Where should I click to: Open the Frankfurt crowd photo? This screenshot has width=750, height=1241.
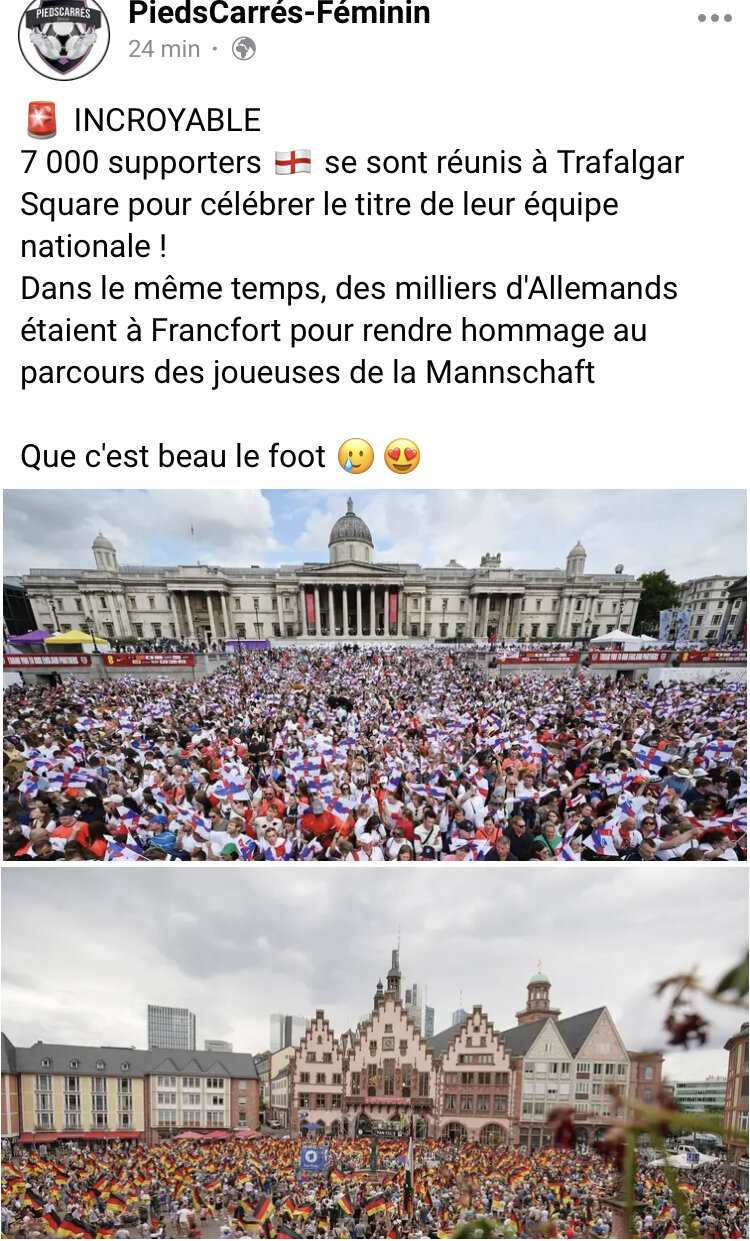coord(375,1055)
